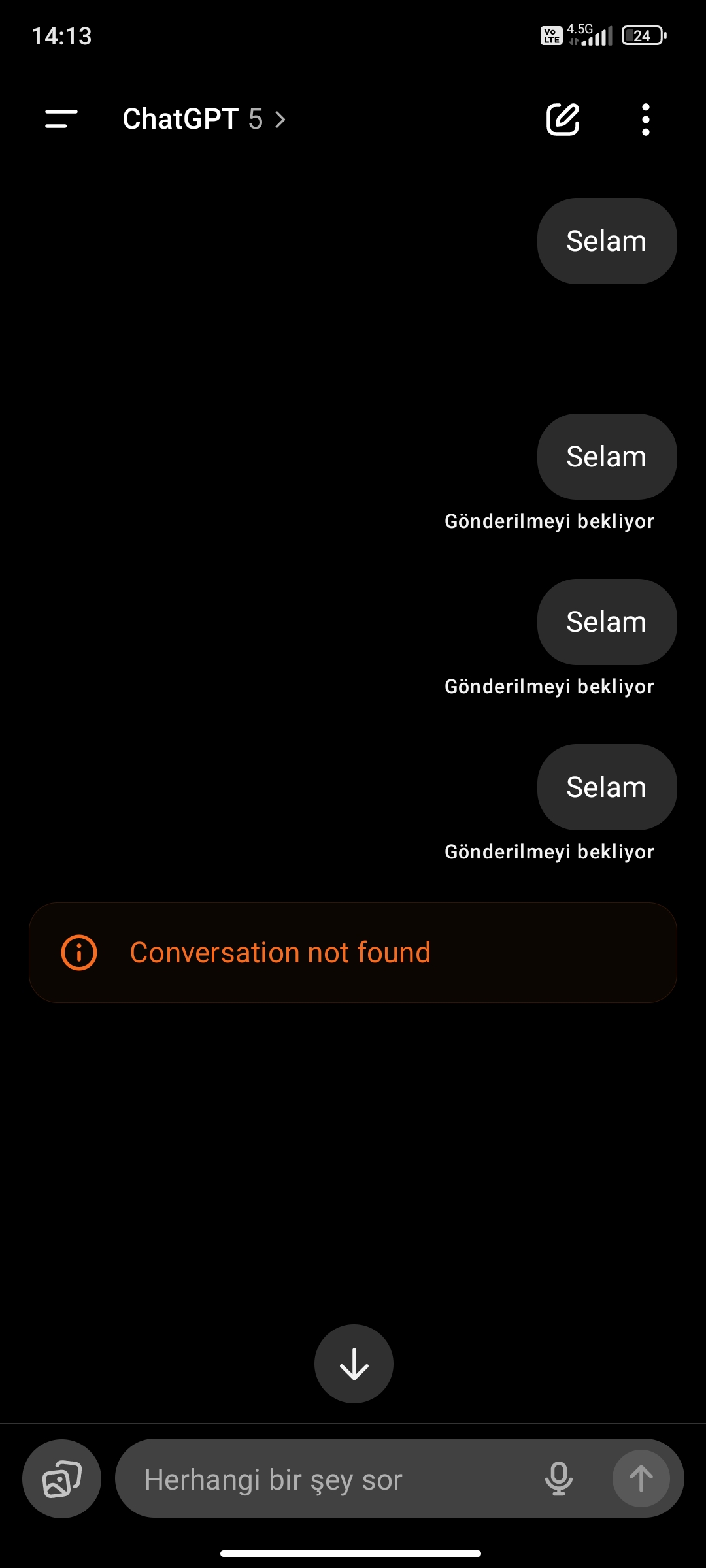706x1568 pixels.
Task: Focus the 'Herhangi bir şey sor' text field
Action: click(x=327, y=1479)
